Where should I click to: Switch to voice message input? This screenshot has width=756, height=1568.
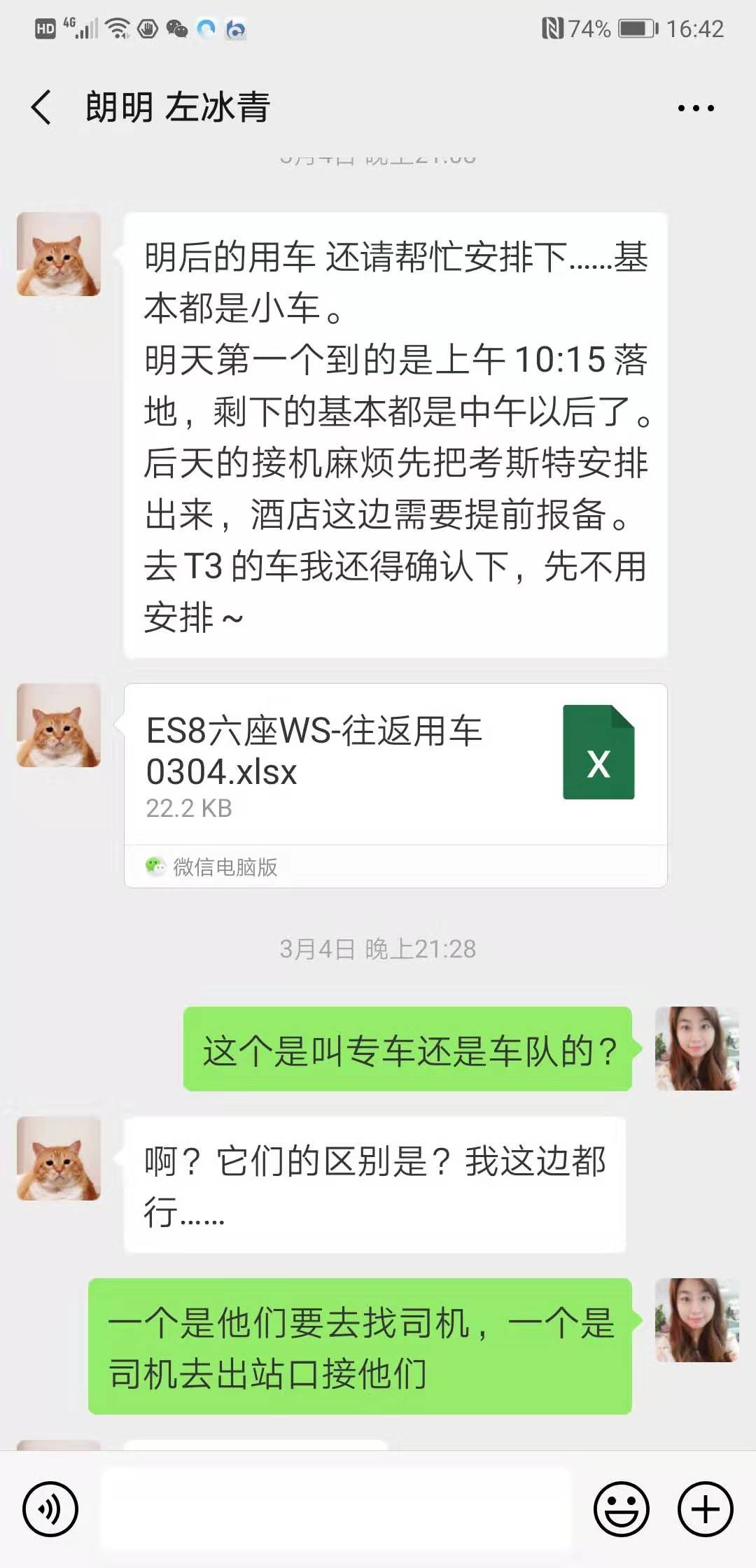click(x=50, y=1509)
